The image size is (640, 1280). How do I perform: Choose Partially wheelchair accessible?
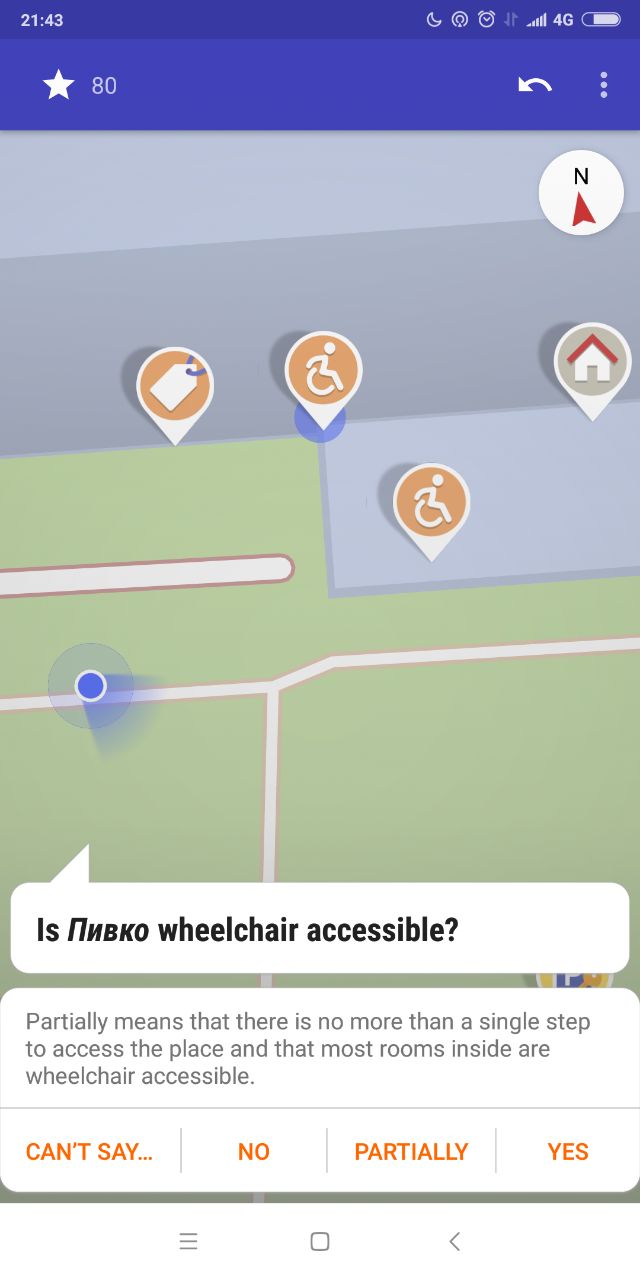(x=411, y=1151)
